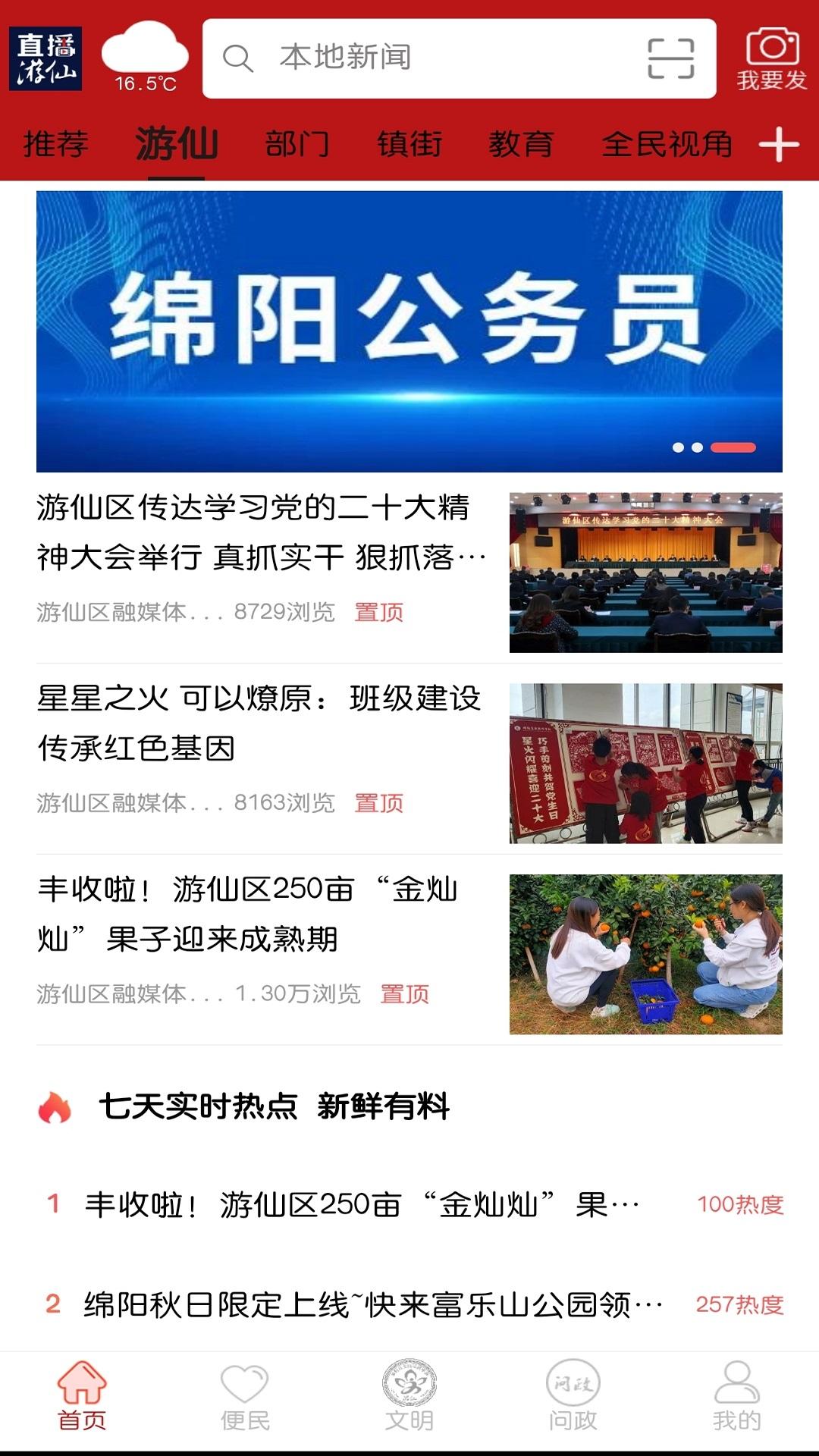Select the first carousel indicator dot
The image size is (819, 1456).
click(x=680, y=449)
